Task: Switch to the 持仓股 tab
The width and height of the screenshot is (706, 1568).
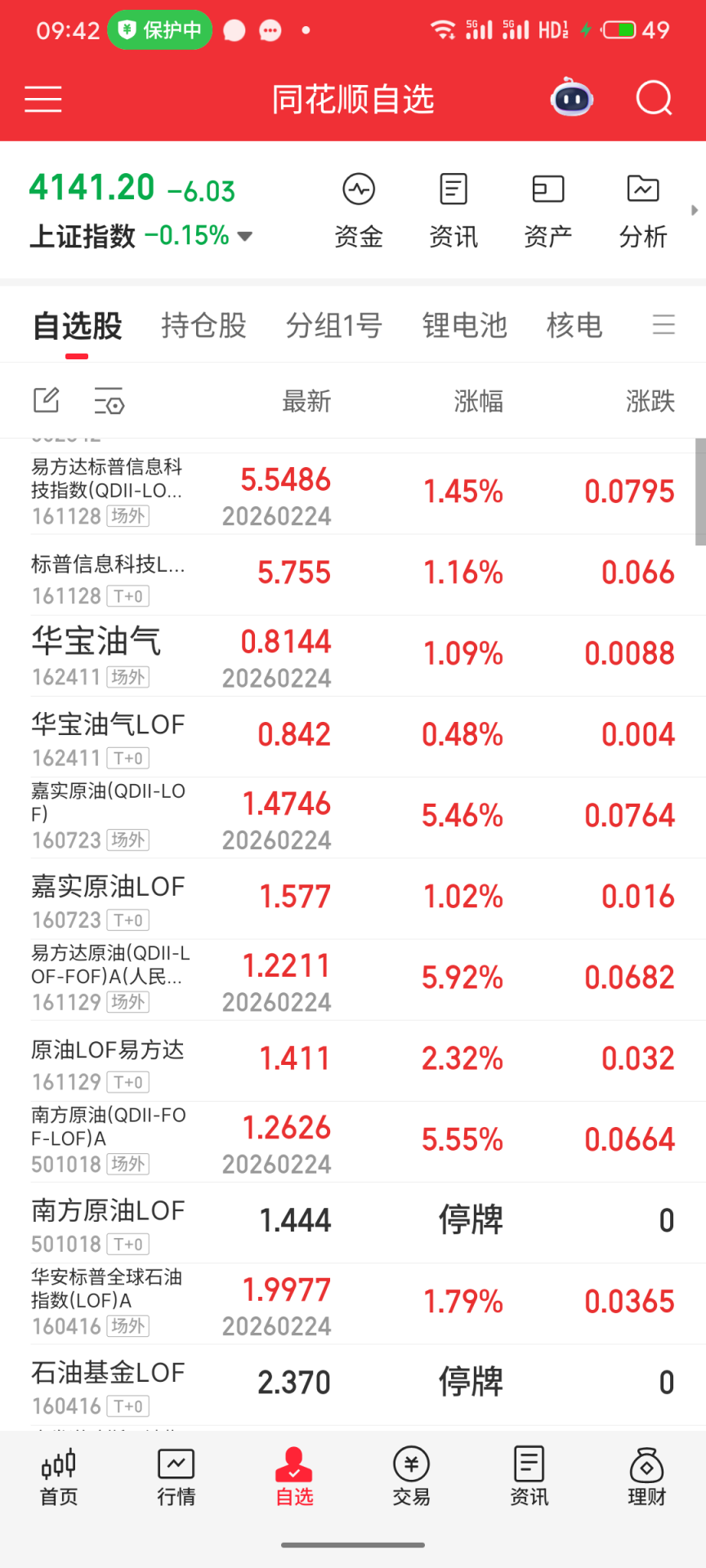Action: pos(203,325)
